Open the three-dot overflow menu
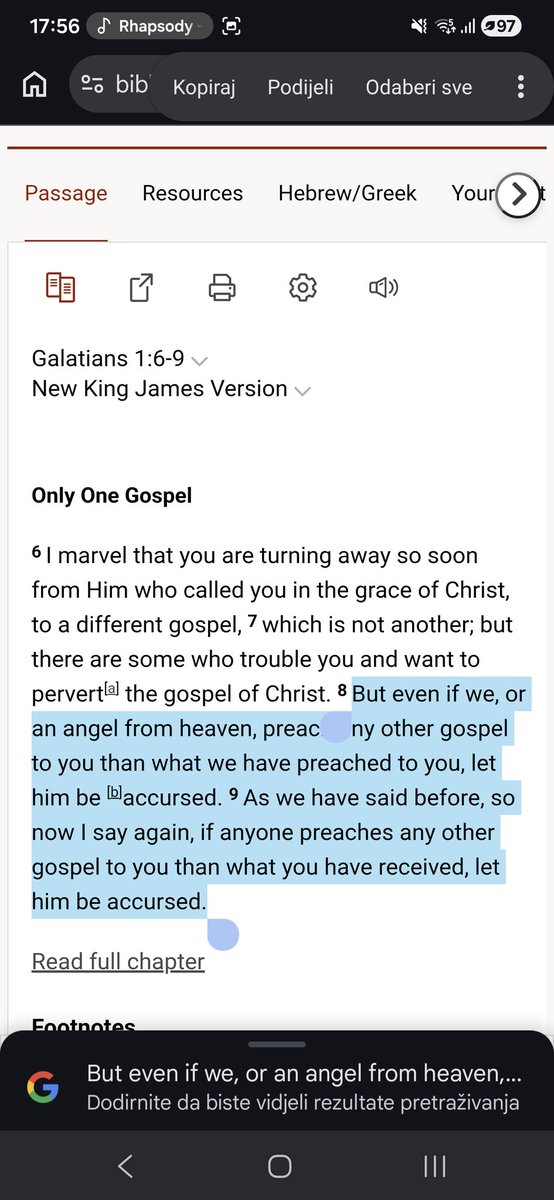 [x=520, y=87]
